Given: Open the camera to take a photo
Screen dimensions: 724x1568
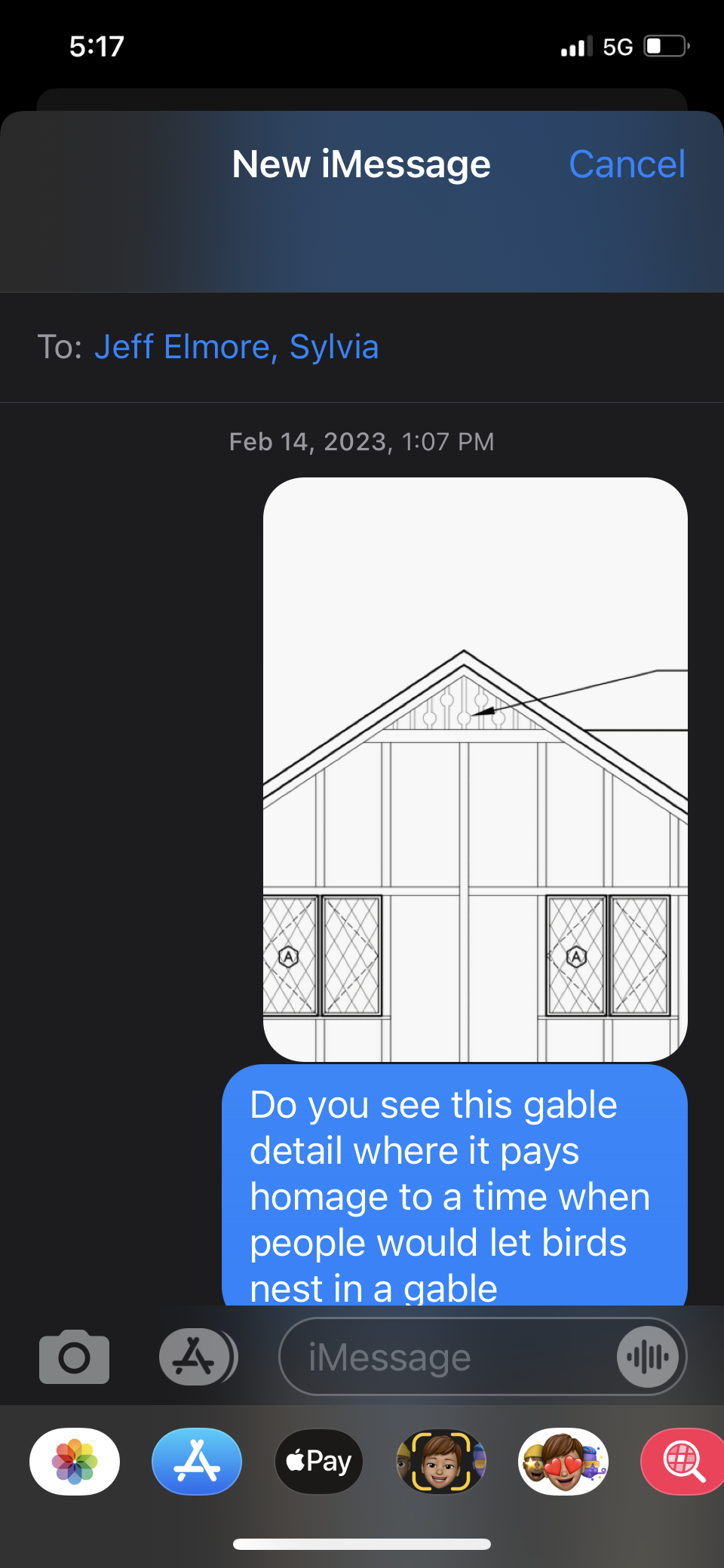Looking at the screenshot, I should point(74,1357).
